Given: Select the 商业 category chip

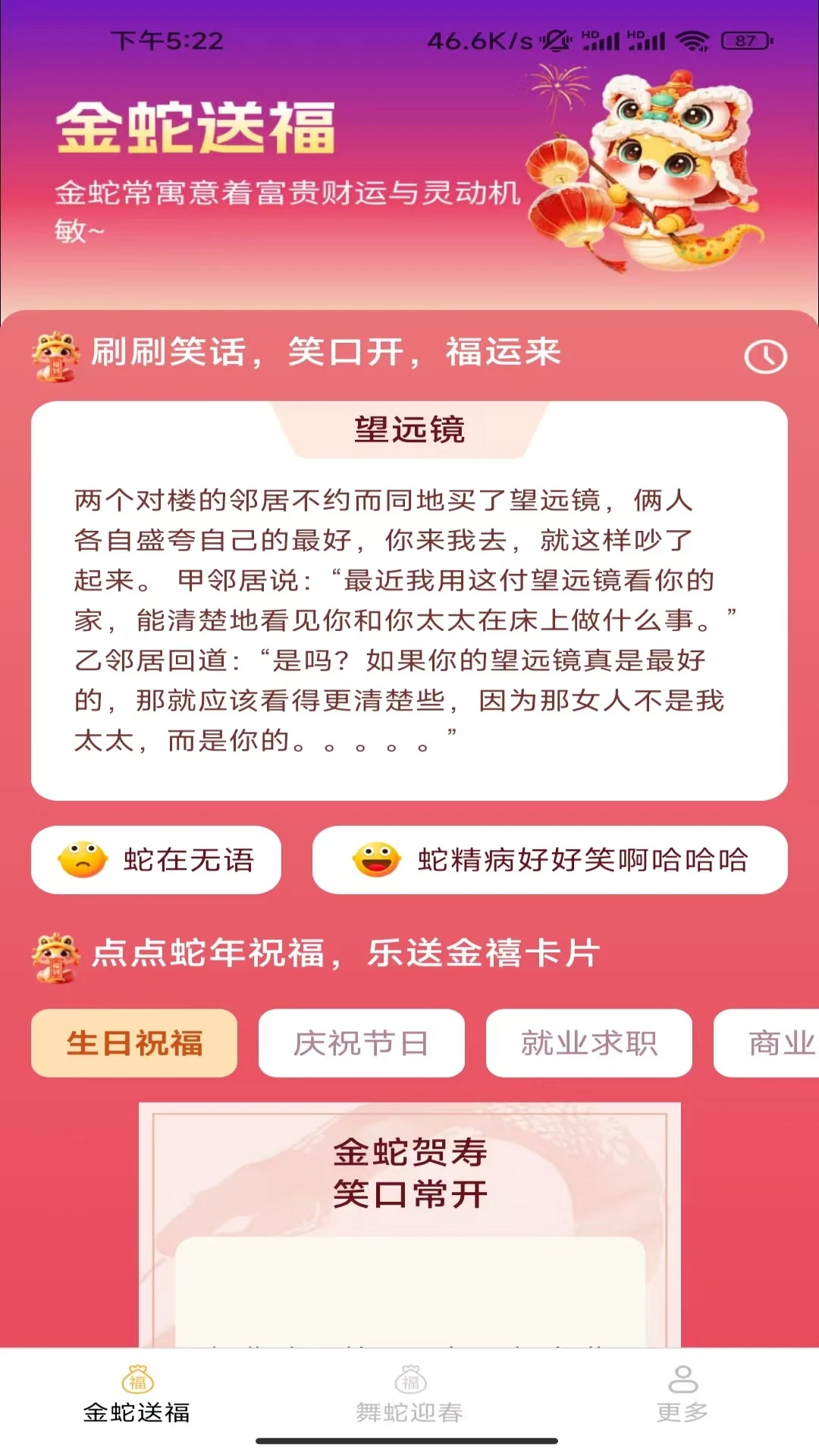Looking at the screenshot, I should pos(773,1043).
